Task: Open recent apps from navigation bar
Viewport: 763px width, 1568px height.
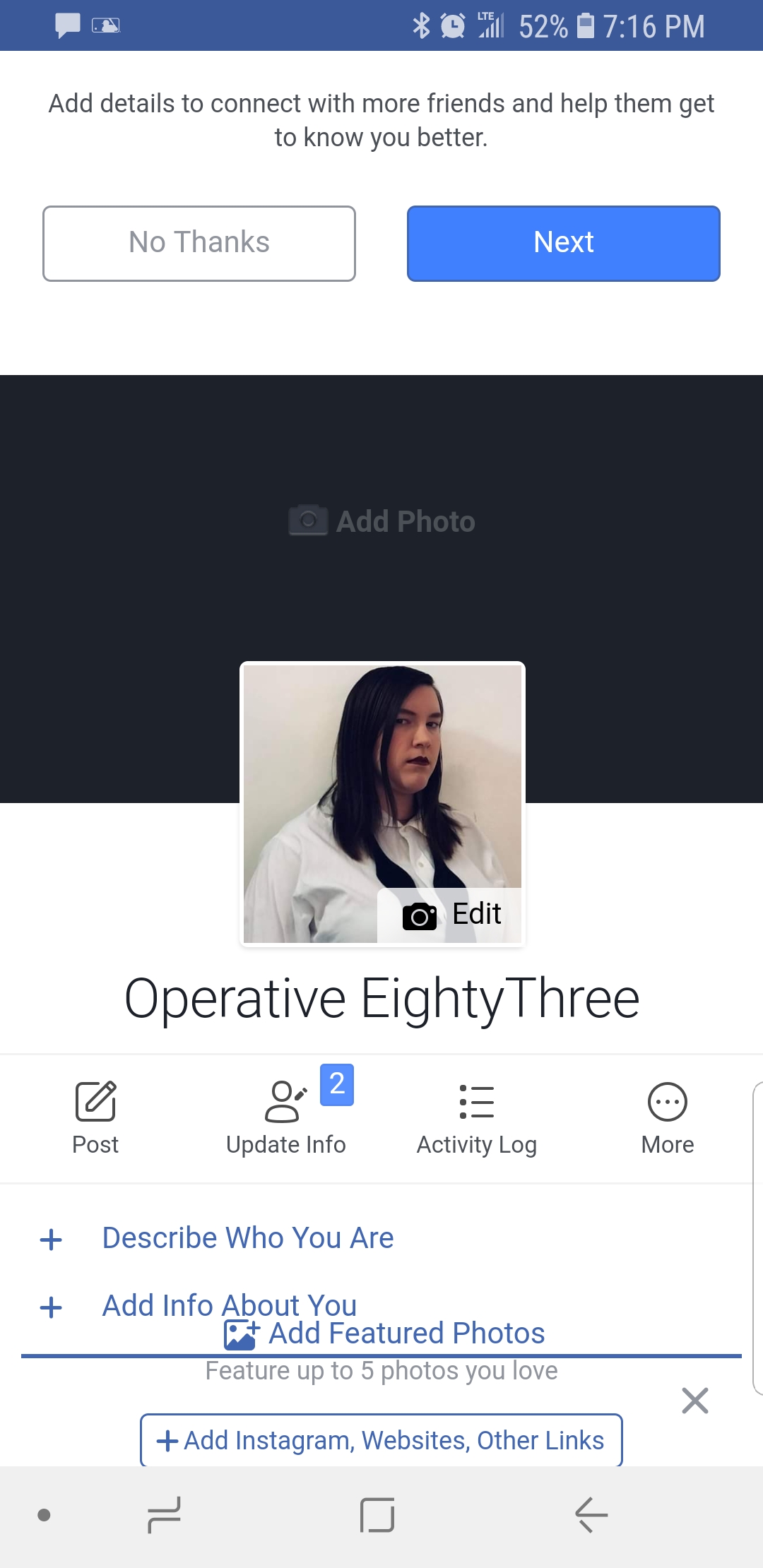Action: coord(165,1515)
